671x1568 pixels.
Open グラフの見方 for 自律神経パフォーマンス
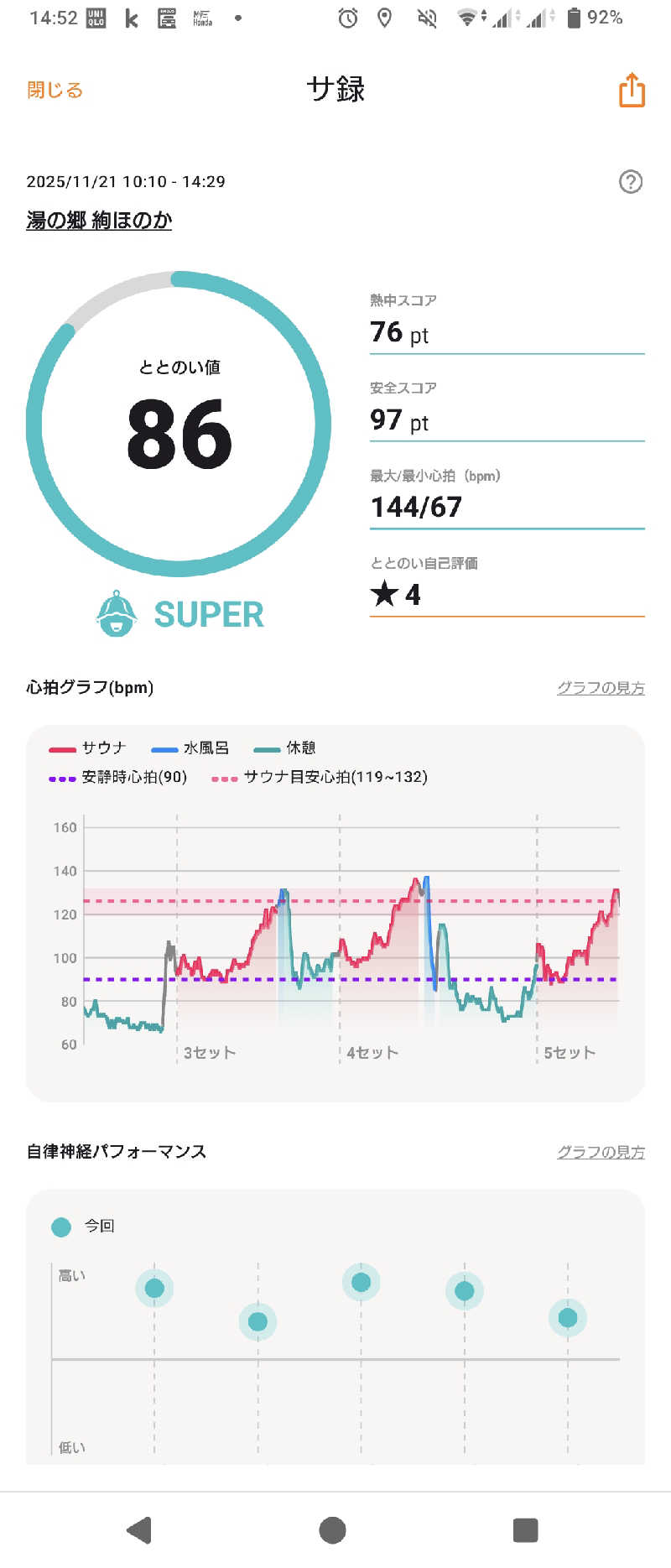coord(601,1152)
